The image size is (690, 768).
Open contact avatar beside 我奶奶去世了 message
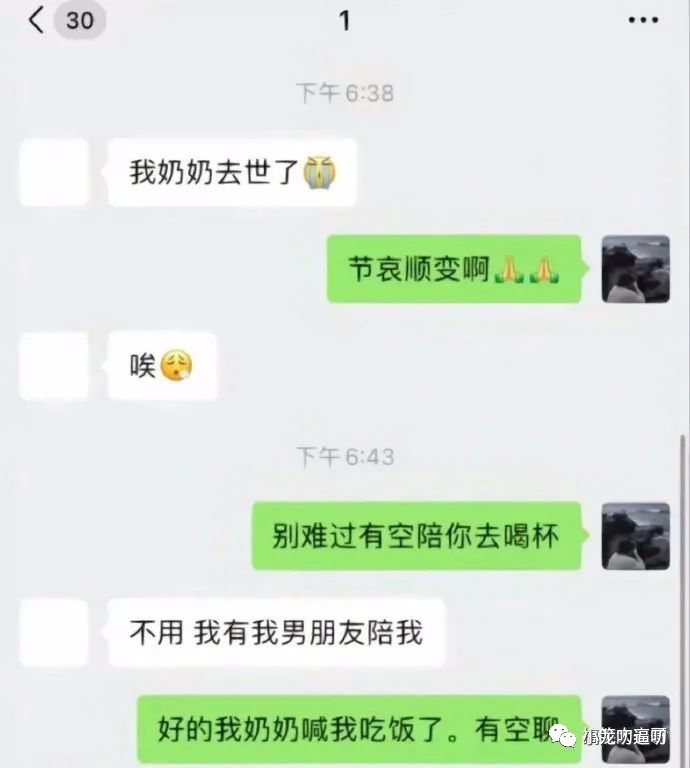pyautogui.click(x=54, y=173)
